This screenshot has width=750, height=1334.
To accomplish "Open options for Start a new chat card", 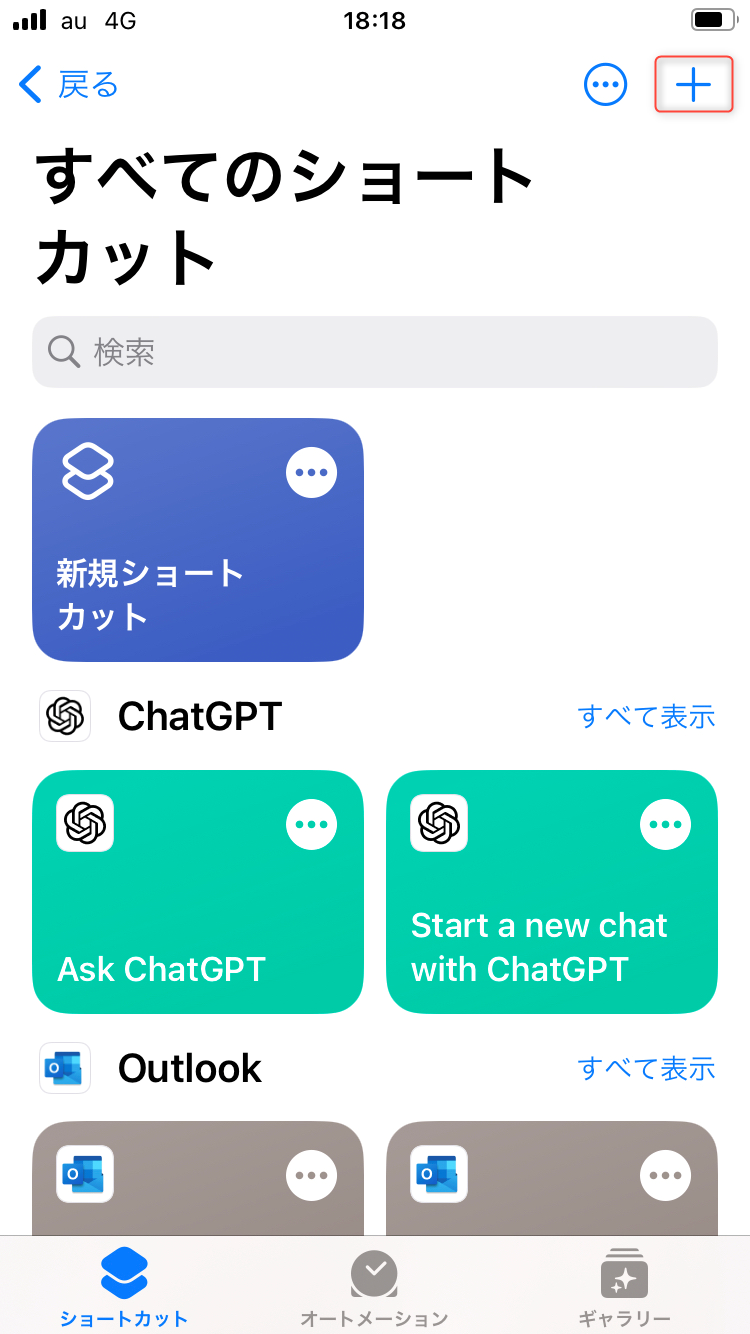I will tap(665, 824).
